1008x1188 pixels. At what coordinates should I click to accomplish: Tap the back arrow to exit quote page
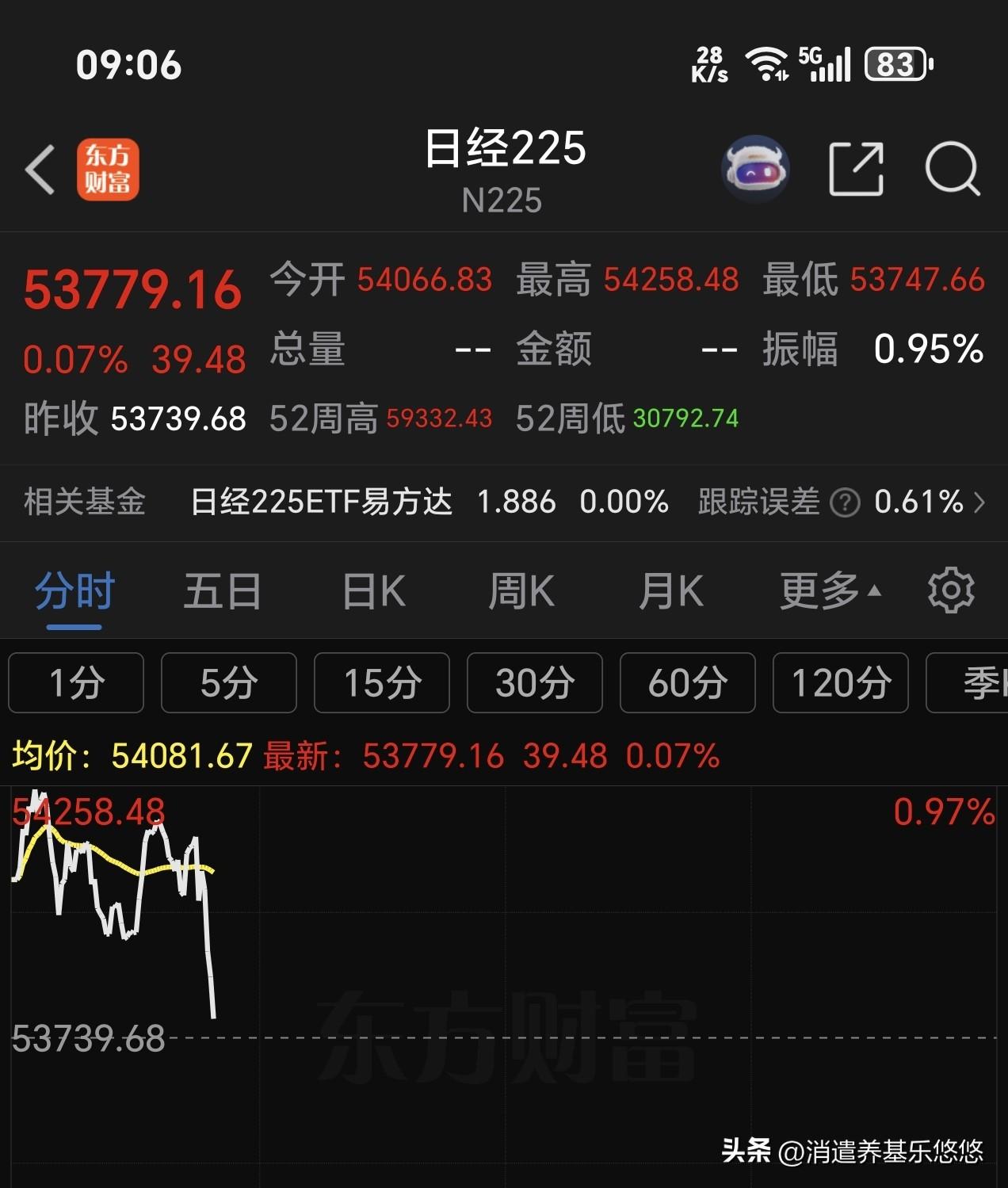coord(41,170)
